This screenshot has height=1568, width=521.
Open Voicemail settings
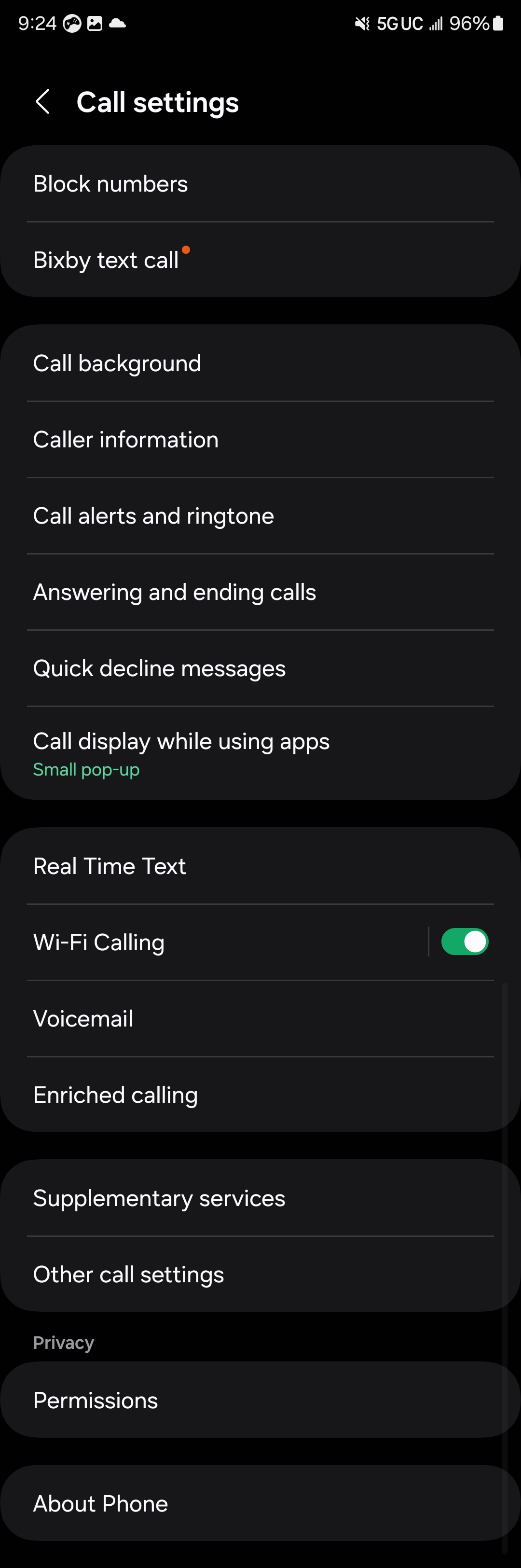(x=260, y=1018)
